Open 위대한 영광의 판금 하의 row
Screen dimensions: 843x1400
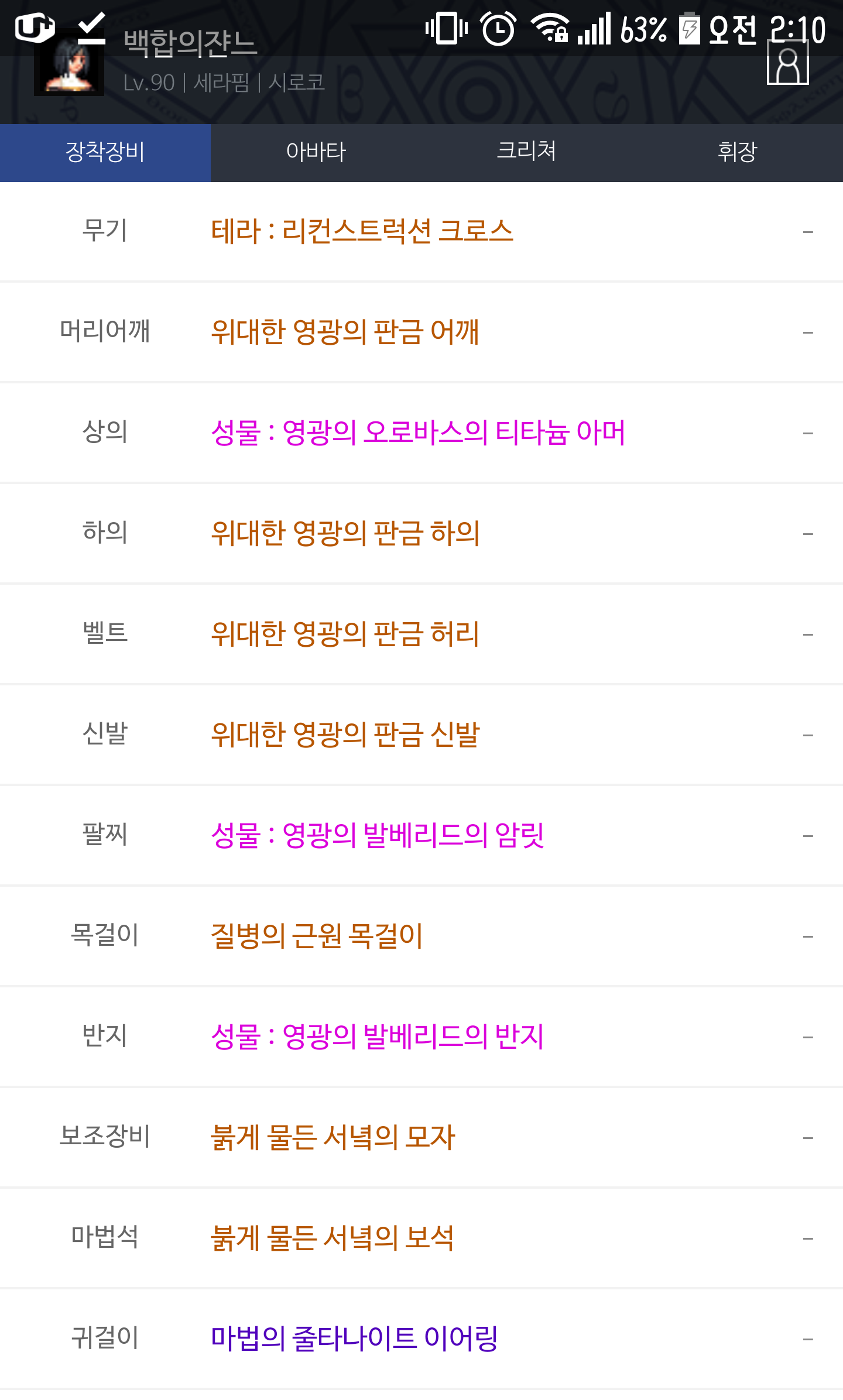[421, 534]
